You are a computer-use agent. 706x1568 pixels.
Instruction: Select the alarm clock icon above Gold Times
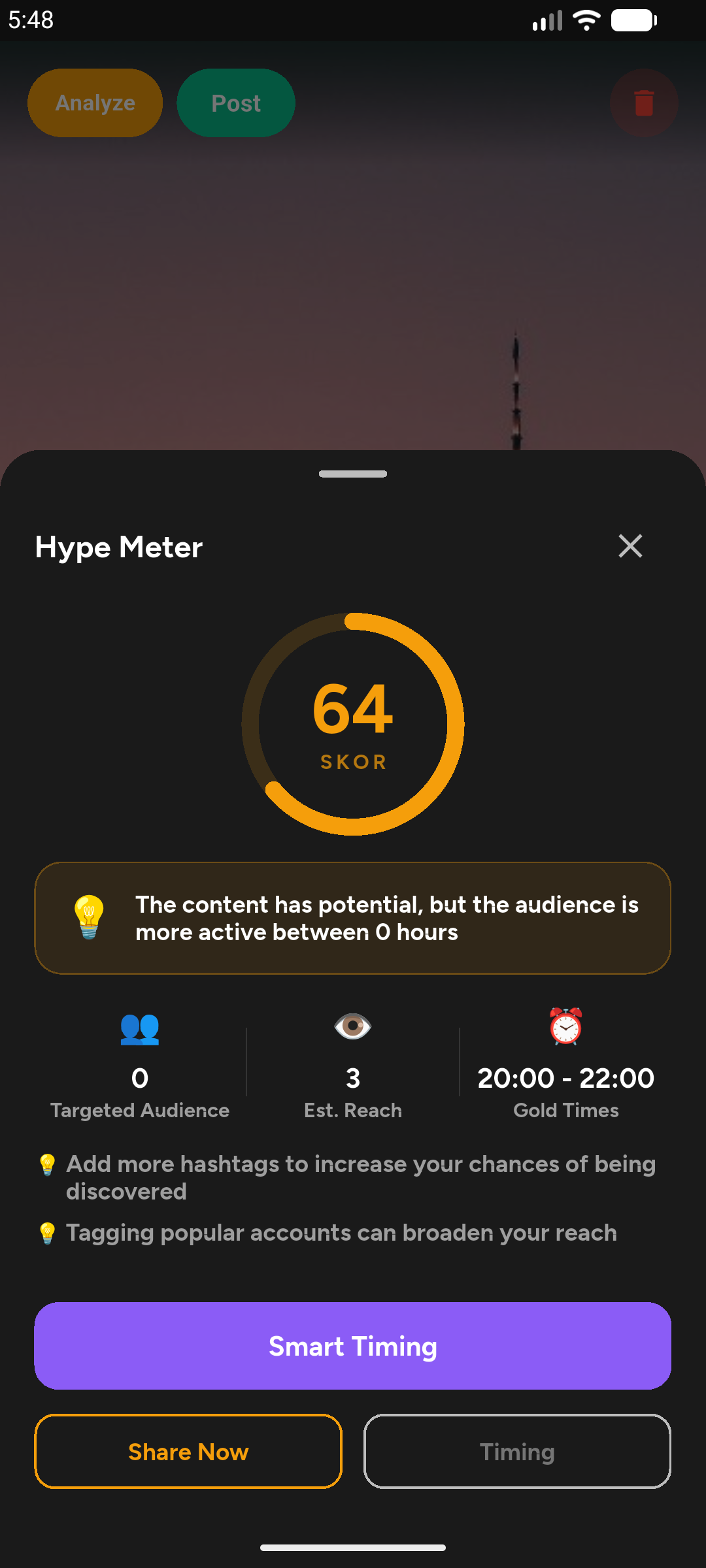tap(565, 1027)
